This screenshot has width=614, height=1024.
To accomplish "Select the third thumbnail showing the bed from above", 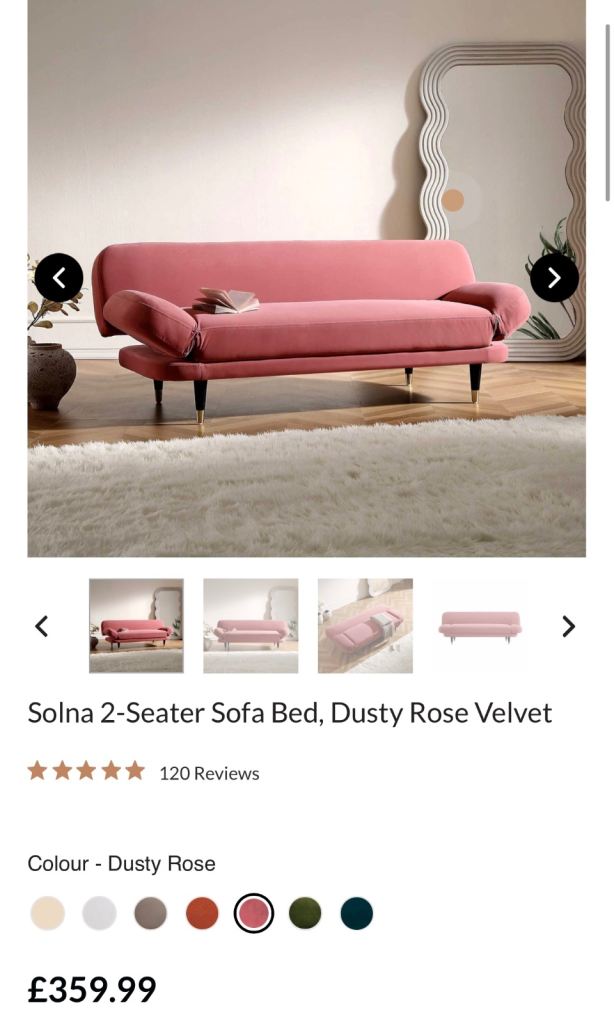I will pyautogui.click(x=365, y=626).
